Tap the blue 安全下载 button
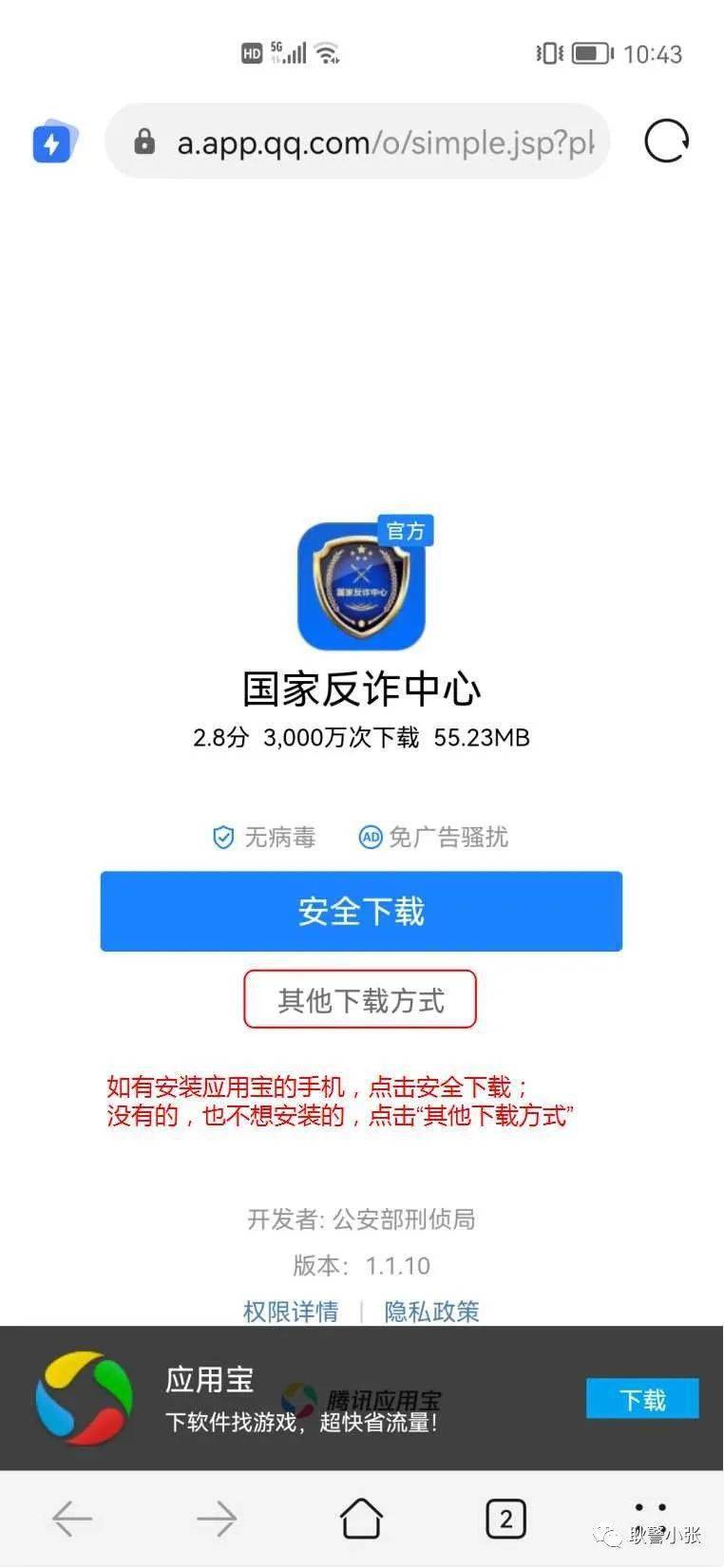724x1568 pixels. tap(361, 911)
